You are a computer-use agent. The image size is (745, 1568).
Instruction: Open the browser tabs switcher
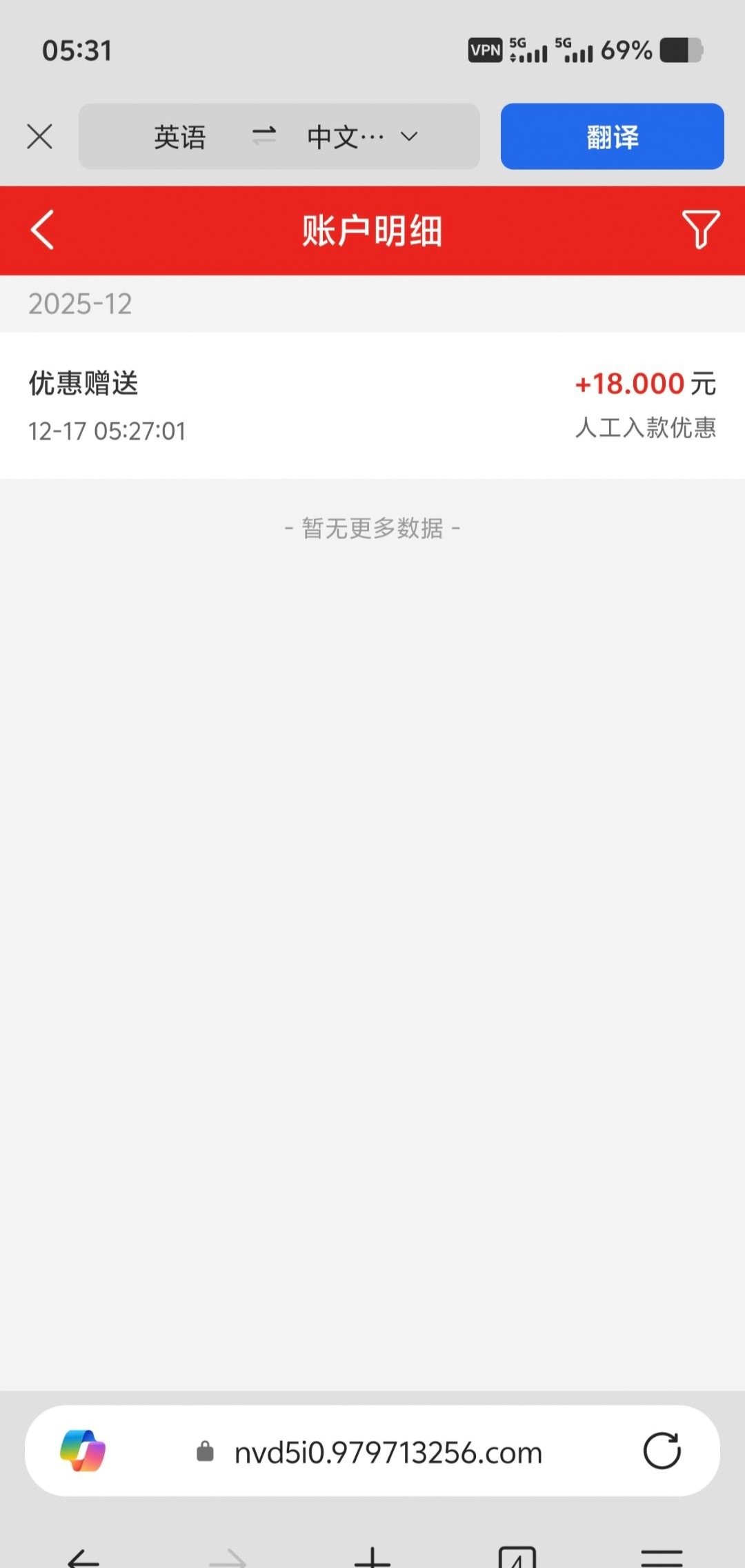coord(517,1557)
